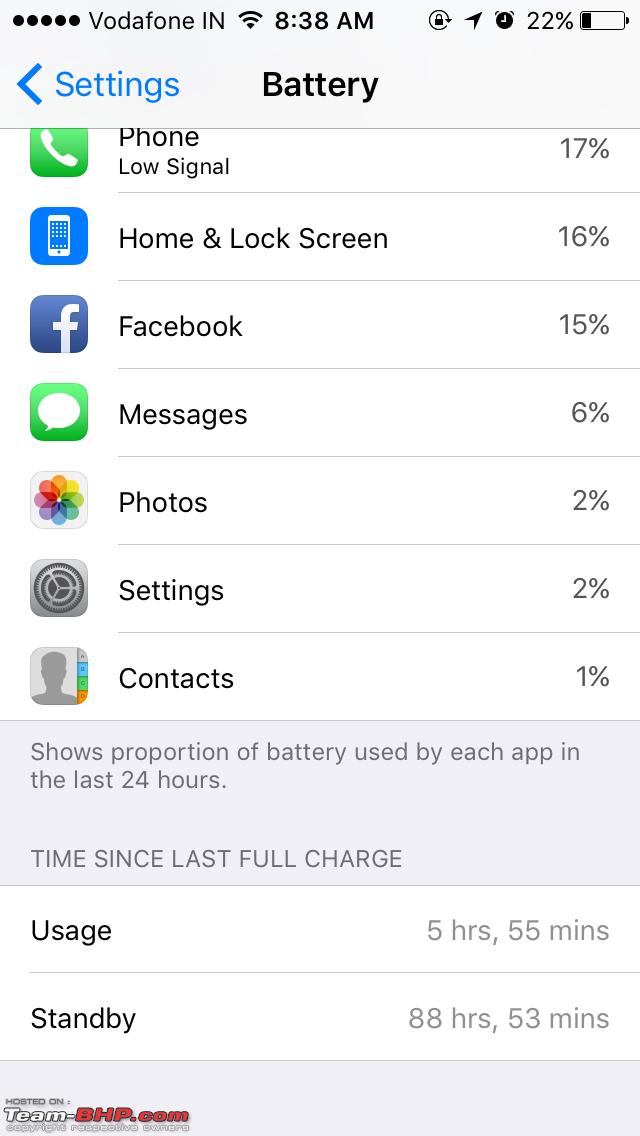This screenshot has width=640, height=1136.
Task: Go back to Settings
Action: (98, 85)
